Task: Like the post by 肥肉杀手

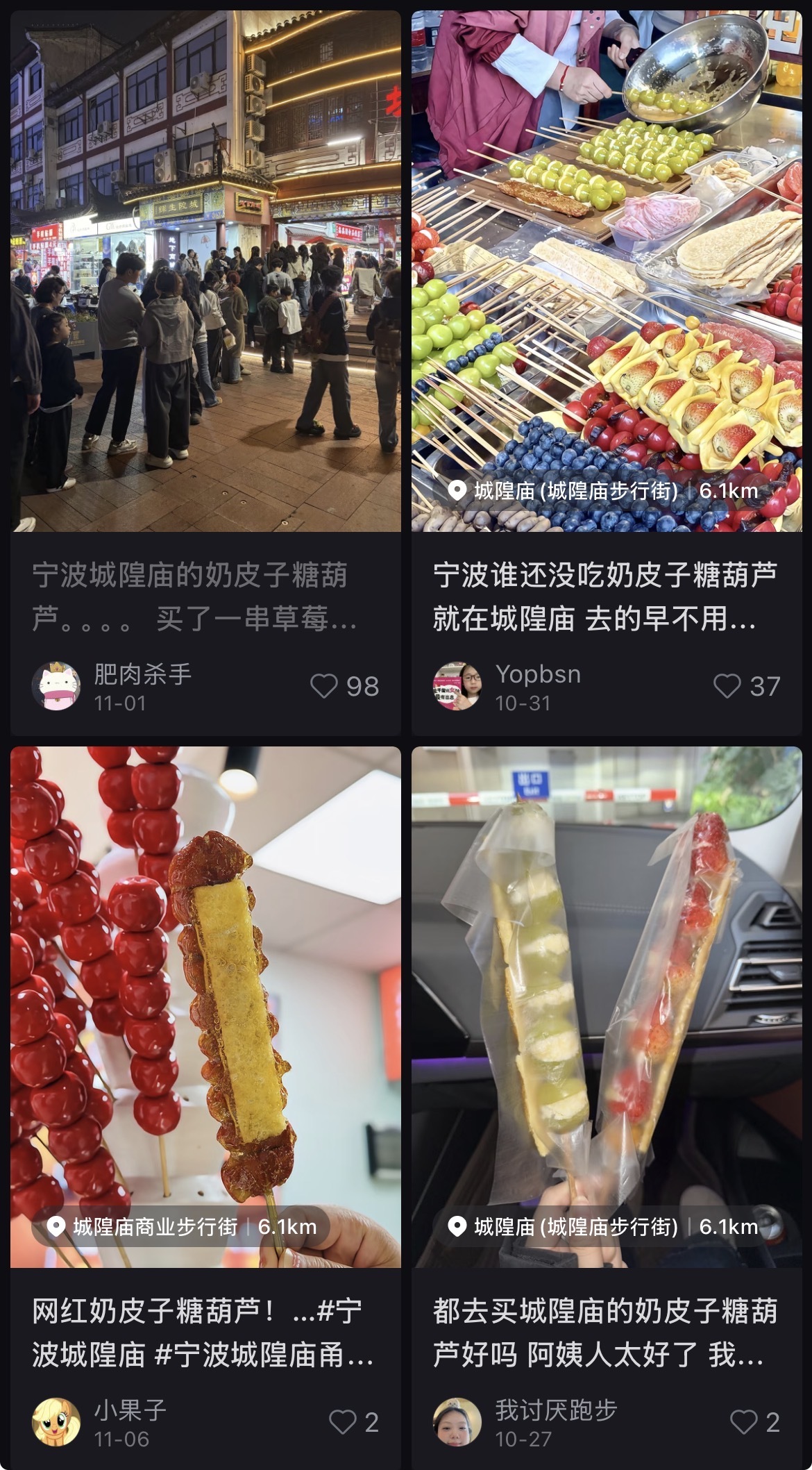Action: click(x=324, y=686)
